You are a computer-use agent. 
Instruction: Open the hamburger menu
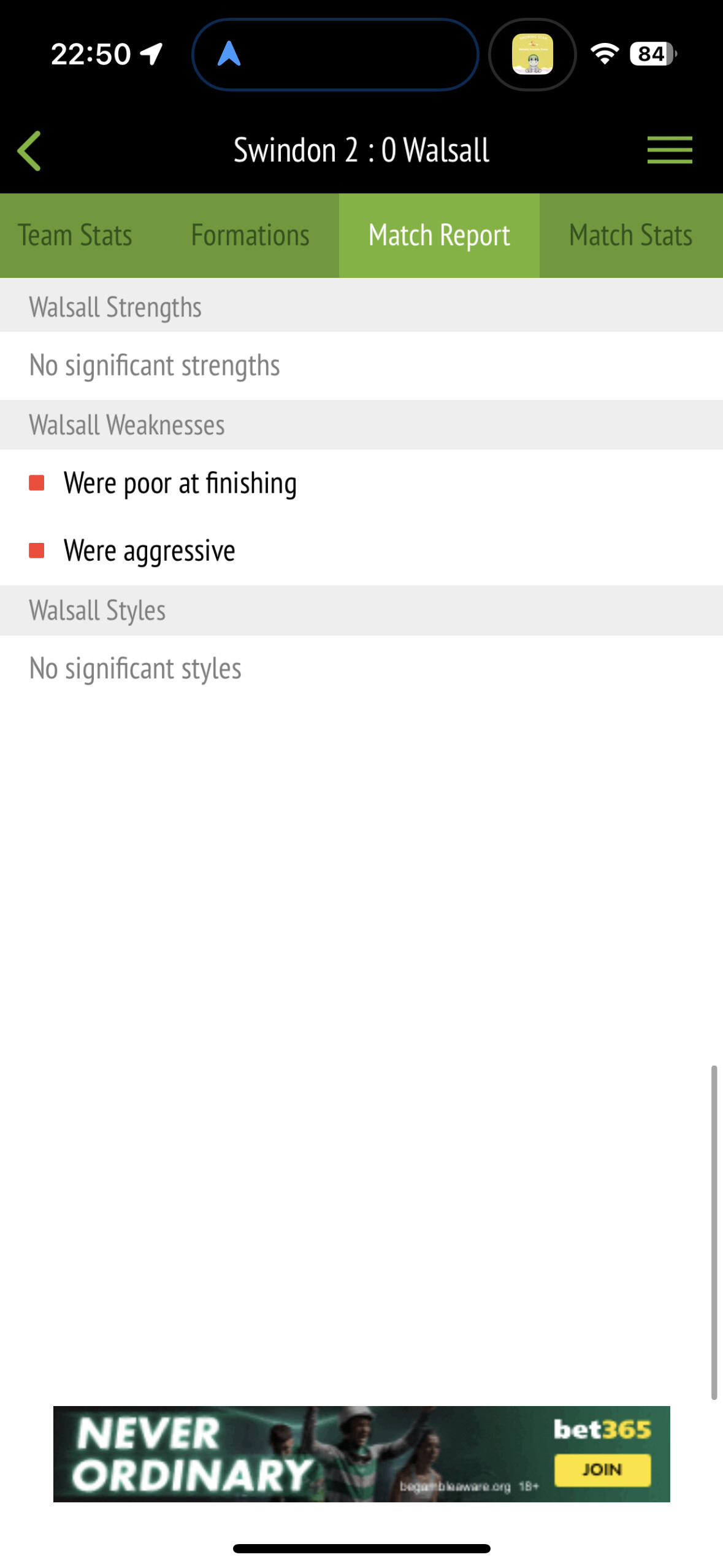[670, 150]
